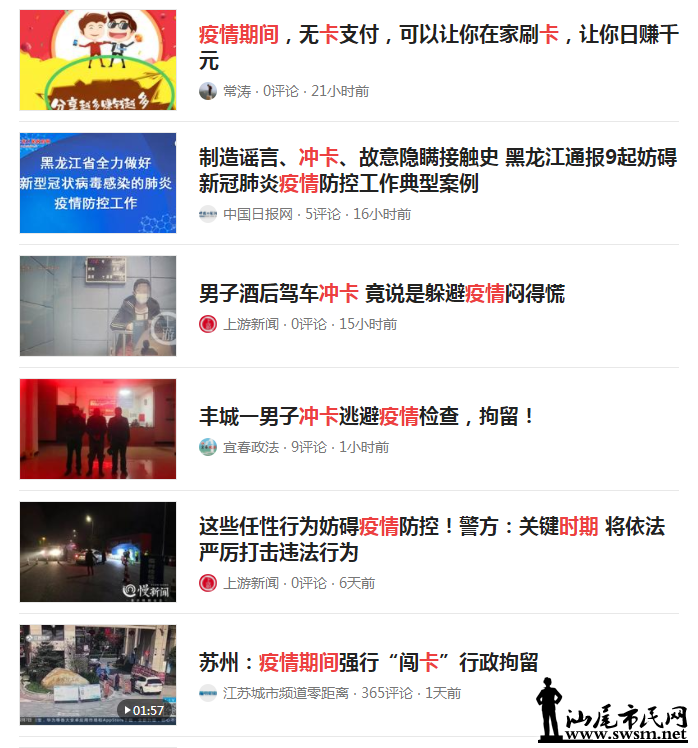
Task: Open 黑龙江通报9起妨碍疫情防控典型案例 article
Action: click(x=438, y=170)
